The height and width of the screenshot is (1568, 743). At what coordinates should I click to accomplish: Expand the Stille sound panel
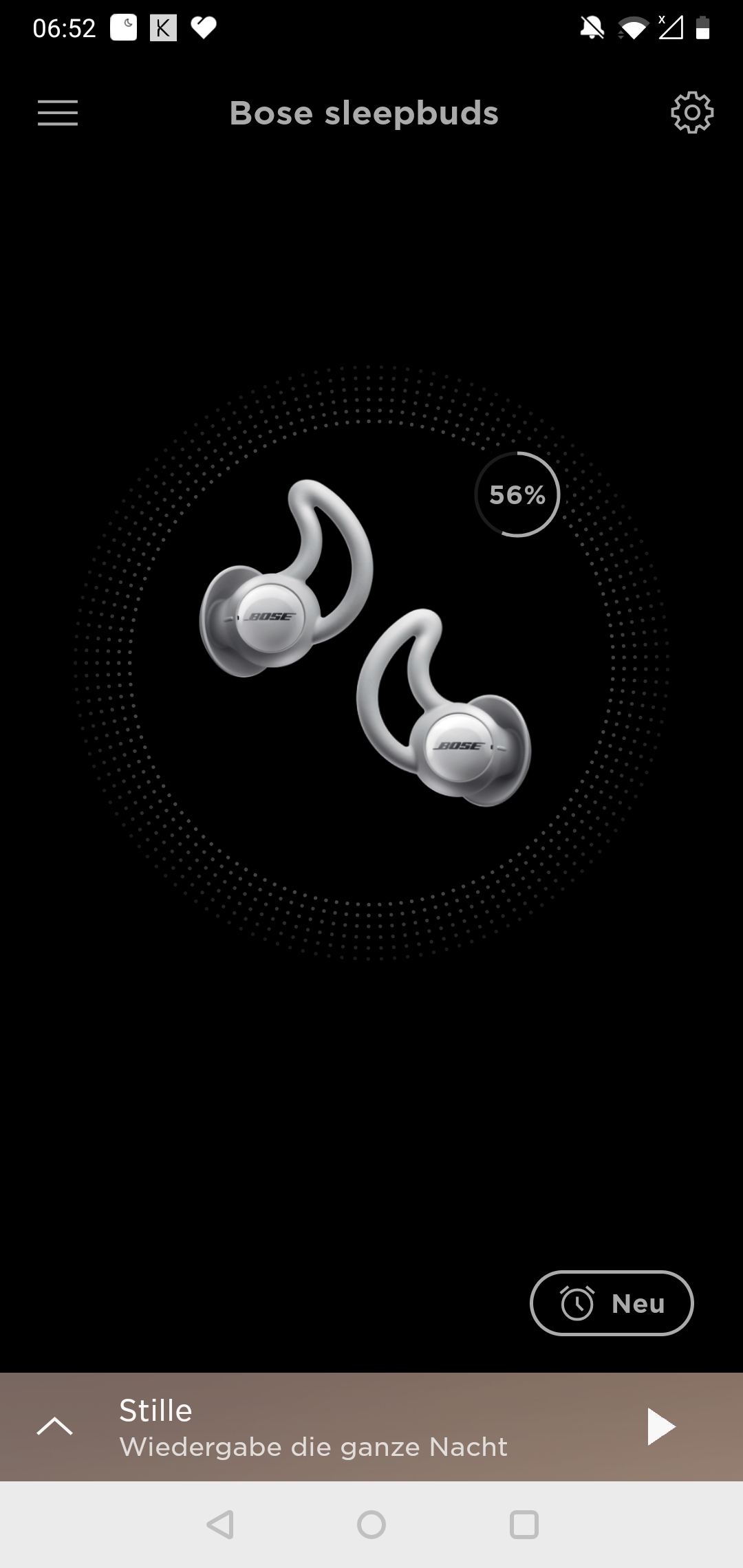pos(54,1426)
